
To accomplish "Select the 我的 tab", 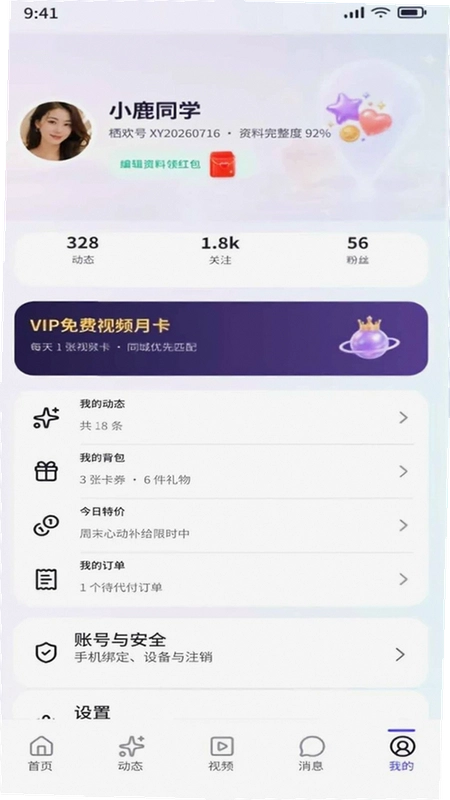I will pos(402,754).
